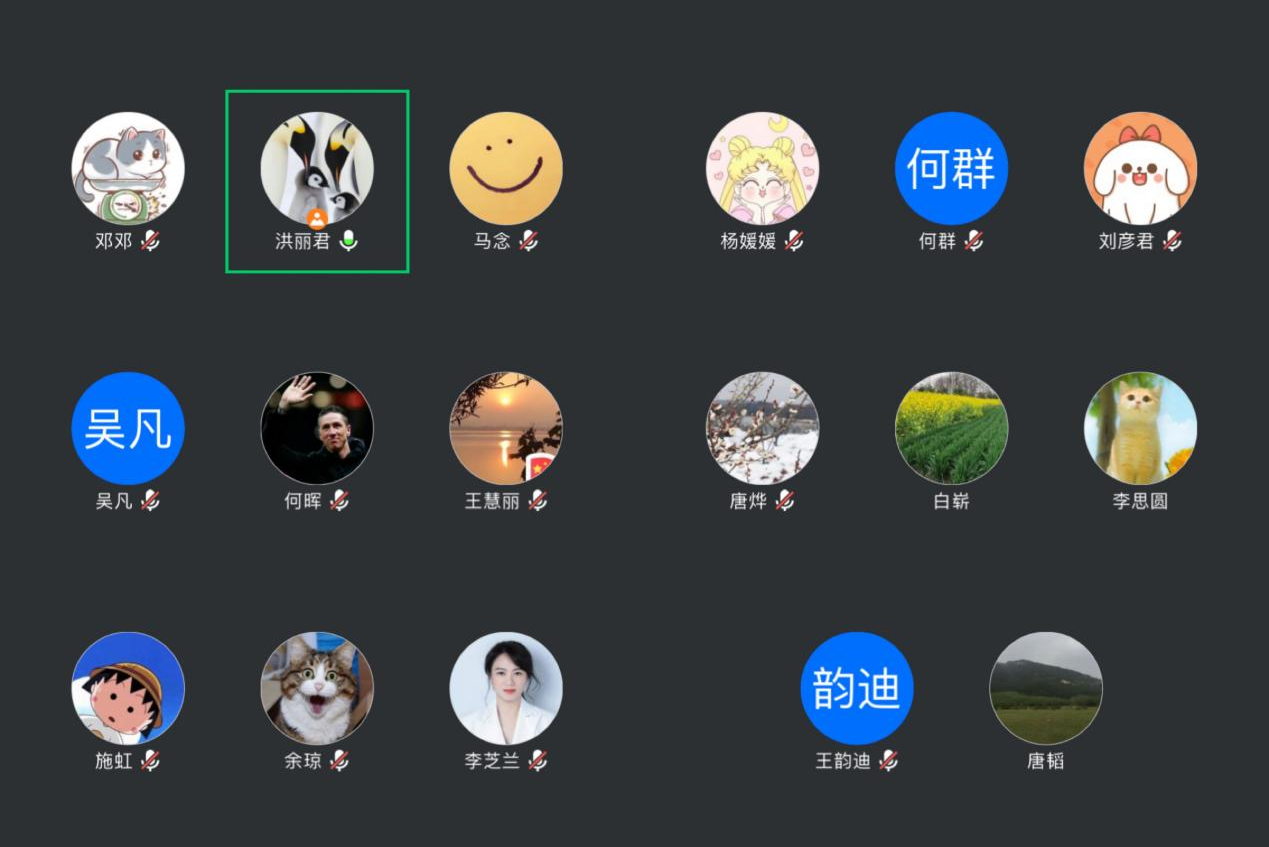Select 施虹's participant tile
The height and width of the screenshot is (847, 1269).
(x=128, y=688)
